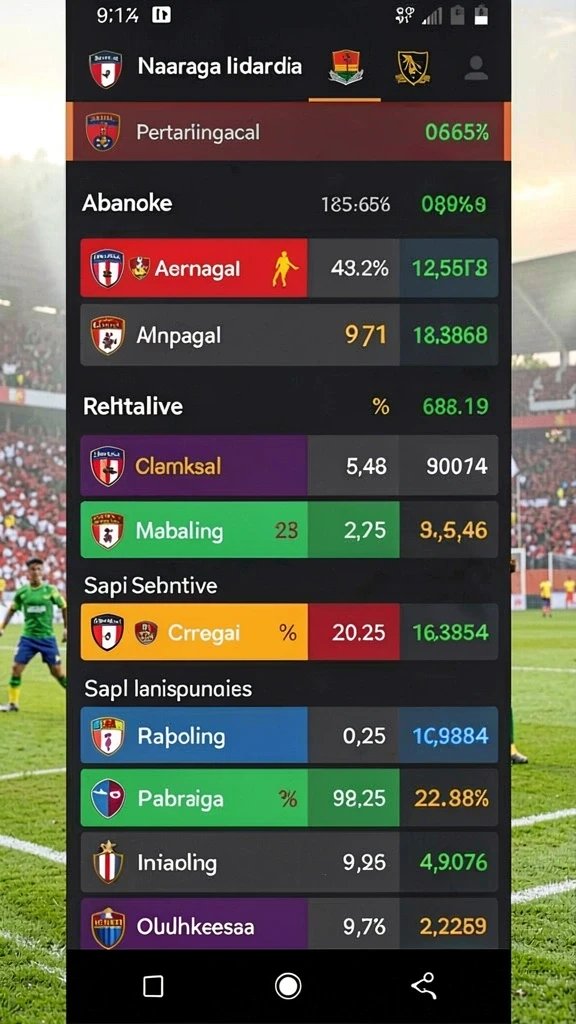The width and height of the screenshot is (576, 1024).
Task: Select the Mnpagal row
Action: click(x=289, y=335)
